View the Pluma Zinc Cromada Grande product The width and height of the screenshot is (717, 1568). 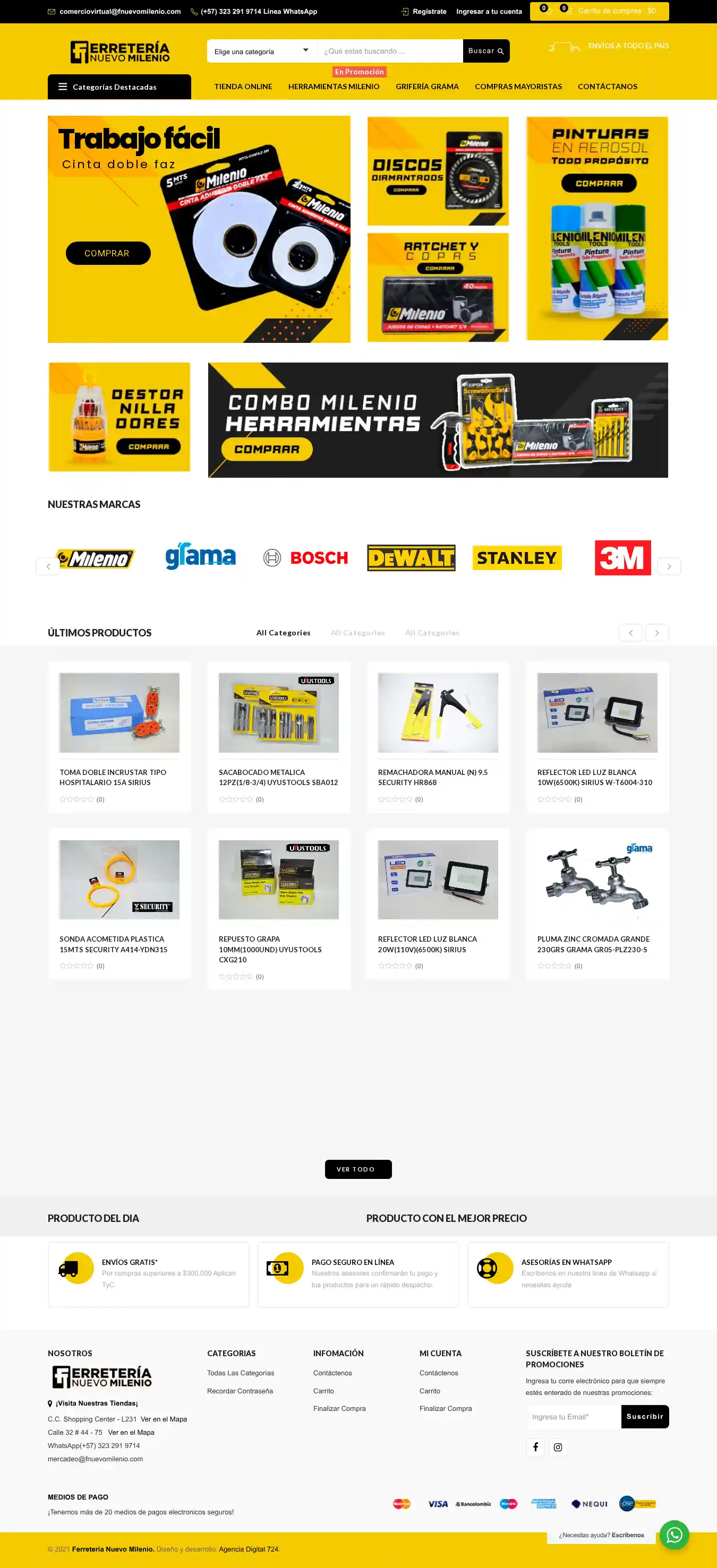593,944
